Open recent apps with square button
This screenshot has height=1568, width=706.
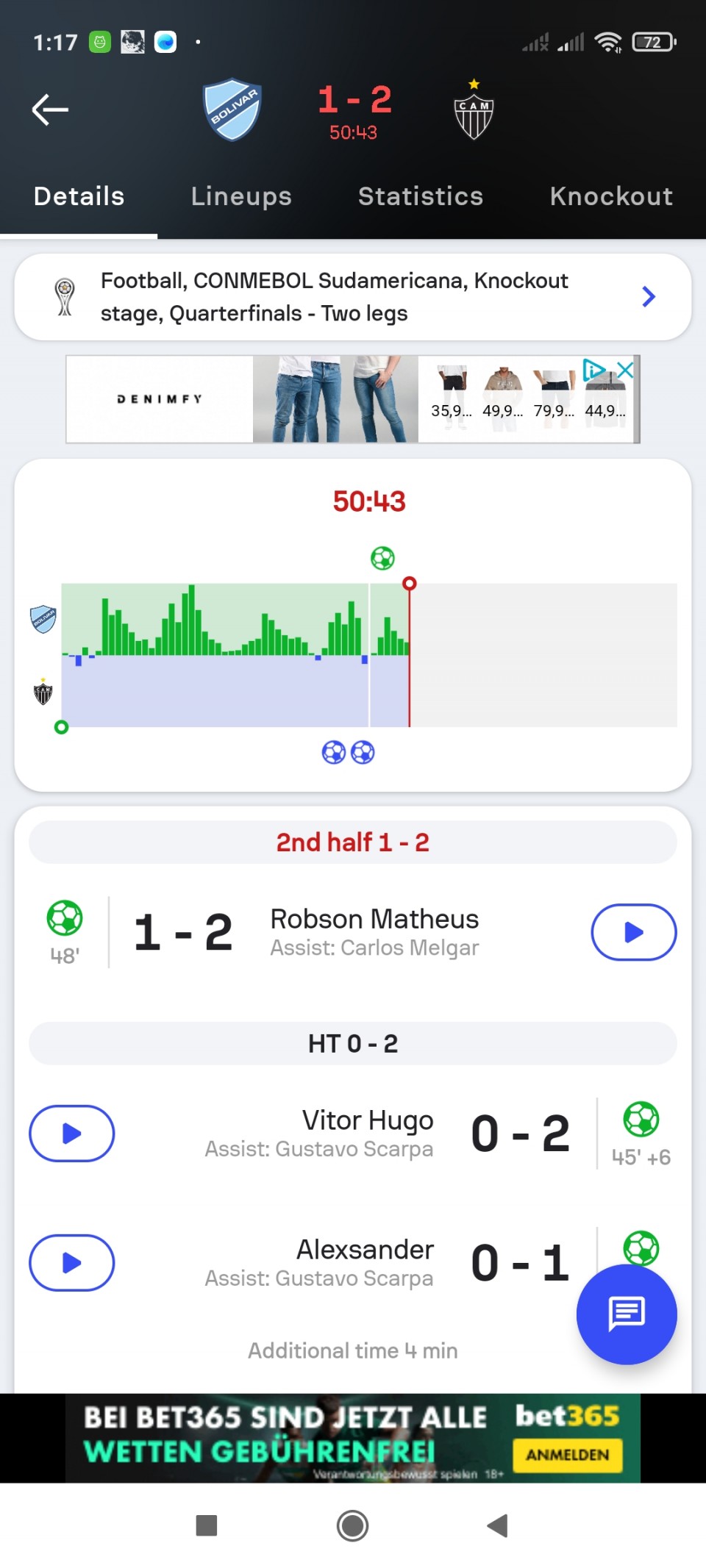point(207,1526)
